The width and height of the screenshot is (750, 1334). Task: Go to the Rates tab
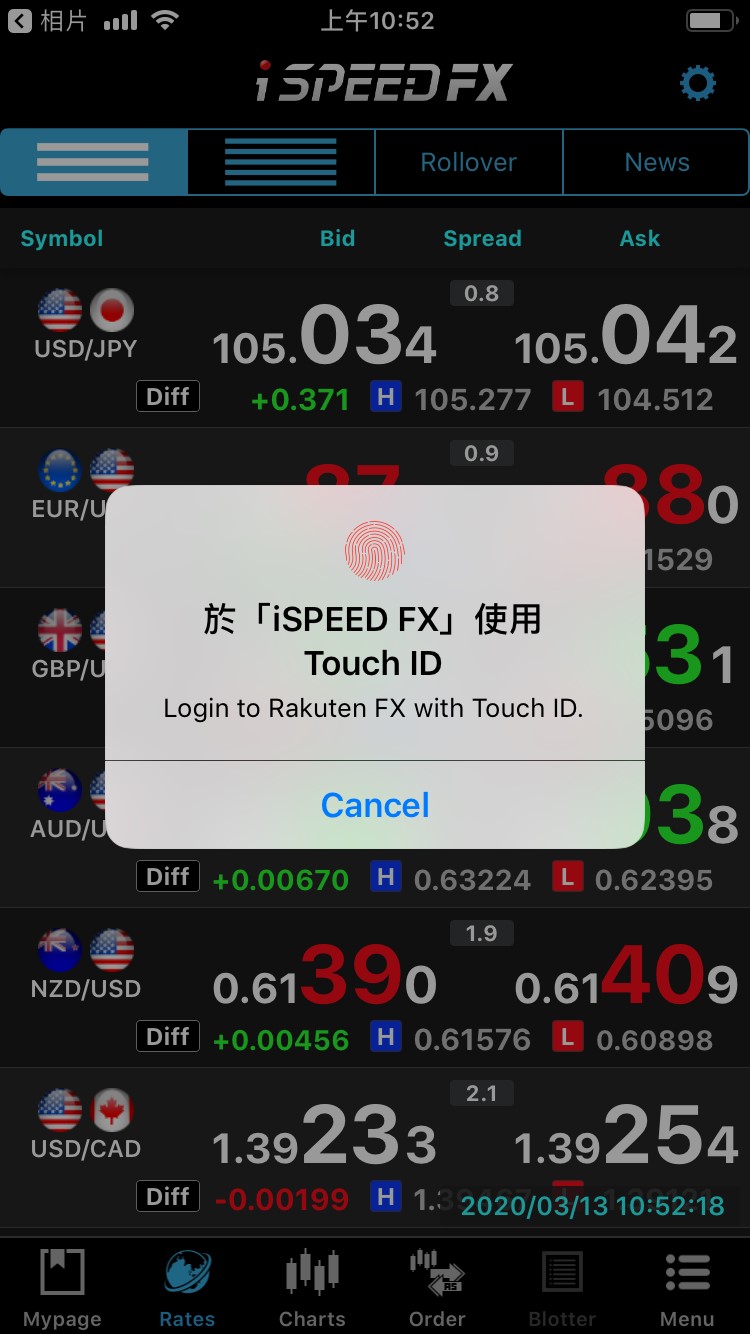[187, 1288]
